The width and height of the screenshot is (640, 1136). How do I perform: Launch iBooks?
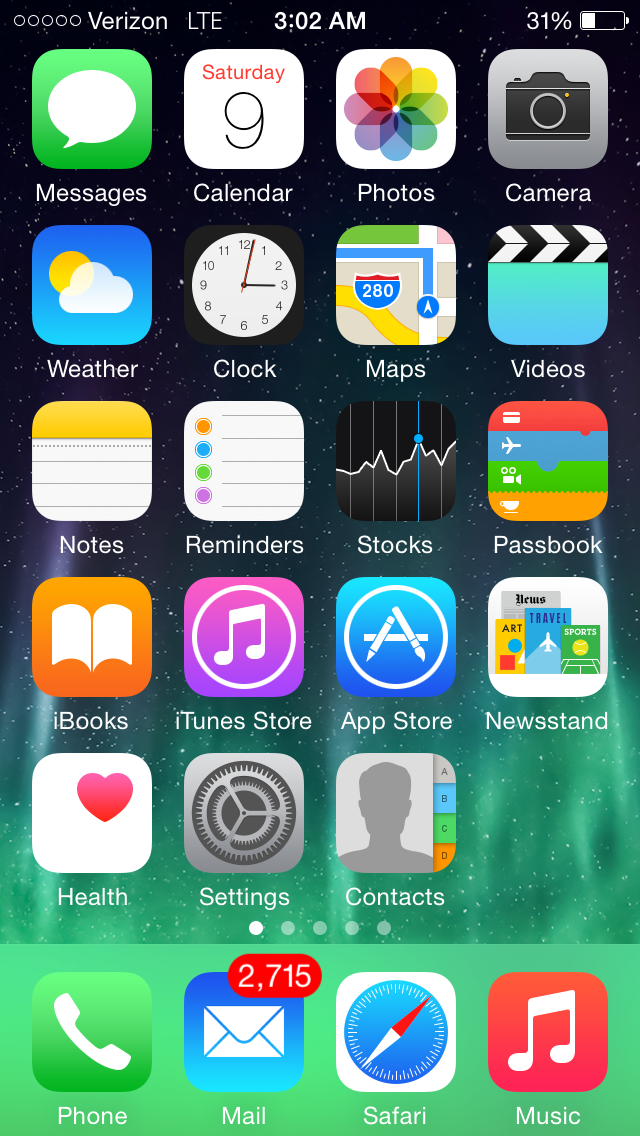(92, 637)
